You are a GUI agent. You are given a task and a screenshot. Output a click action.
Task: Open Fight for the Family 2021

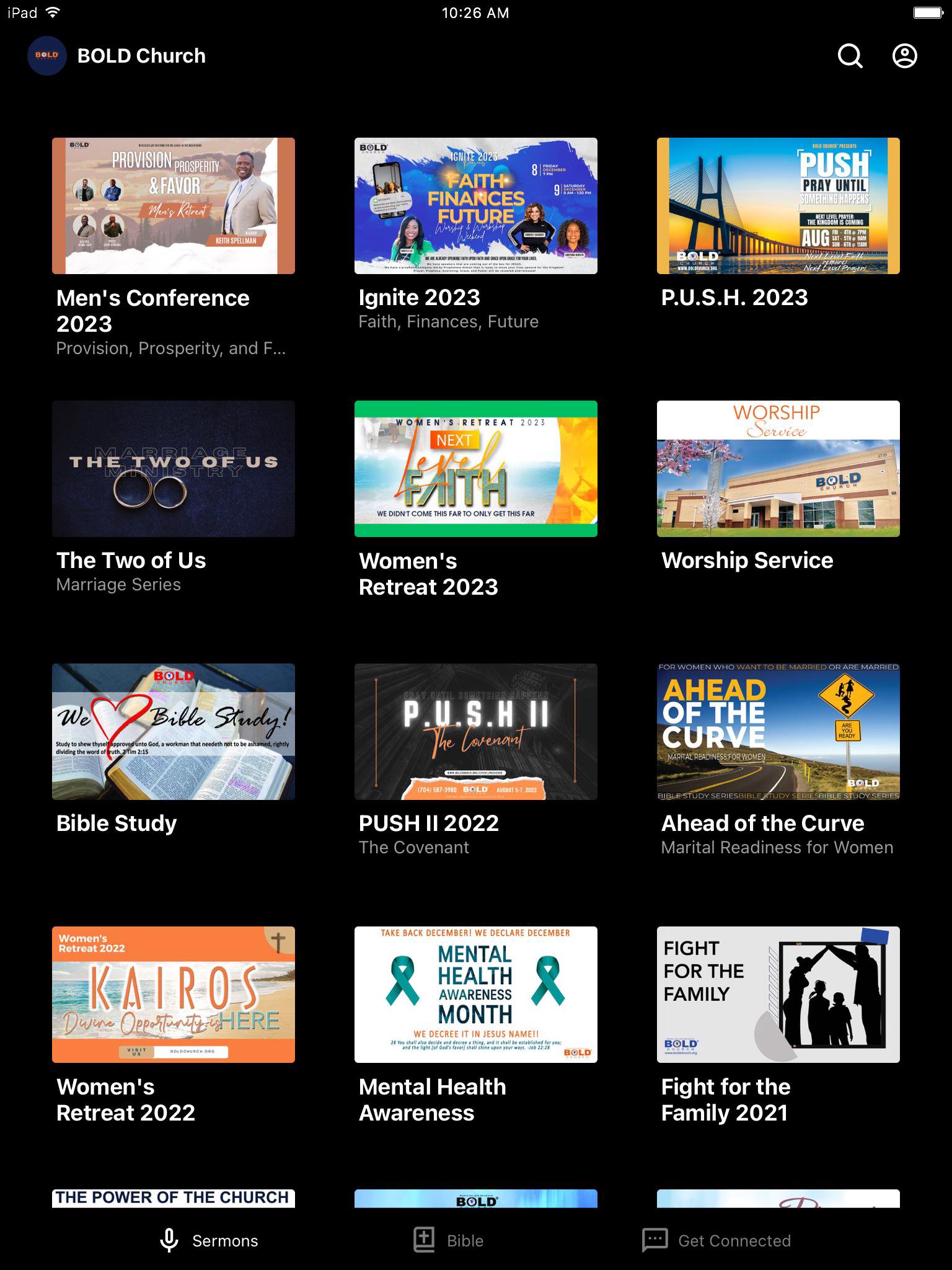[778, 995]
